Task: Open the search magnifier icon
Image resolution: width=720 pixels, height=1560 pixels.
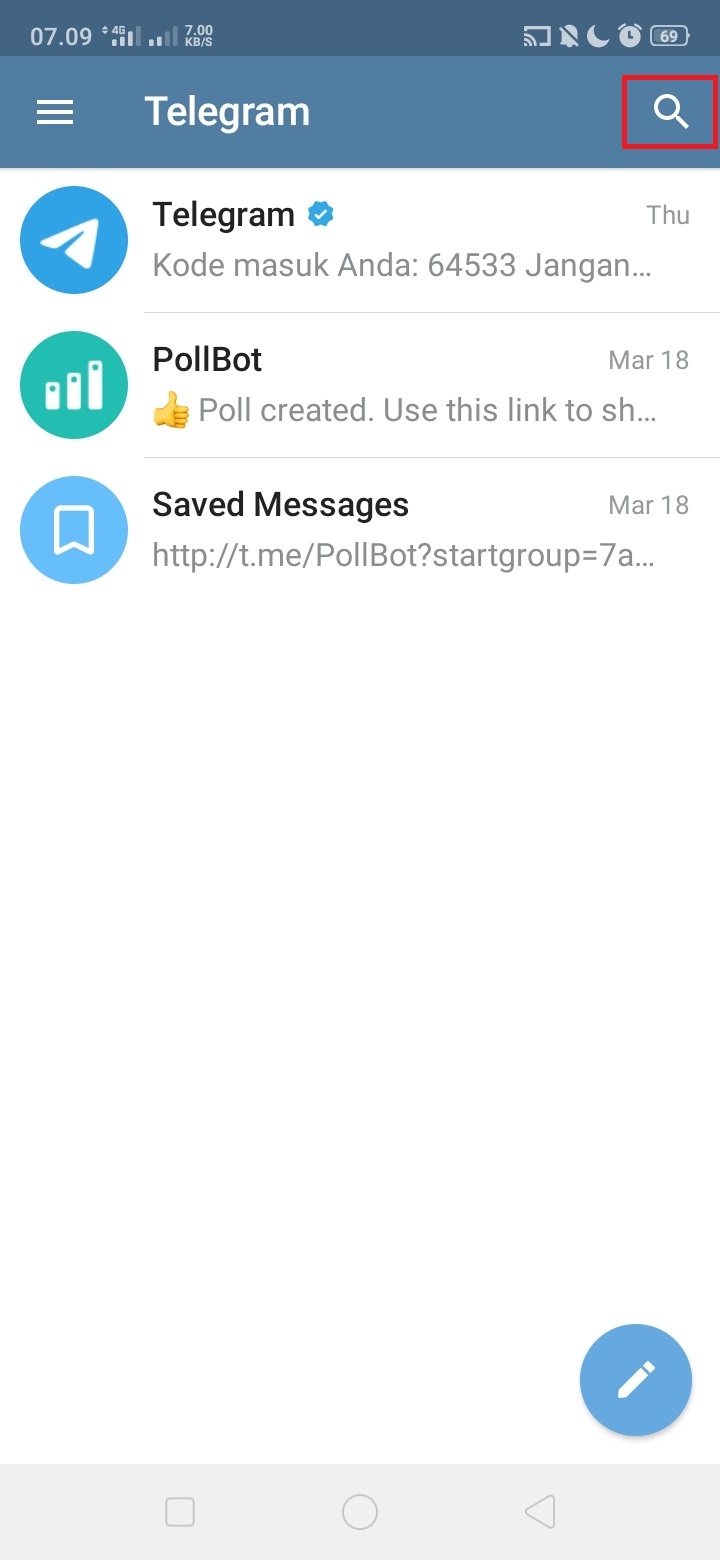Action: click(x=671, y=112)
